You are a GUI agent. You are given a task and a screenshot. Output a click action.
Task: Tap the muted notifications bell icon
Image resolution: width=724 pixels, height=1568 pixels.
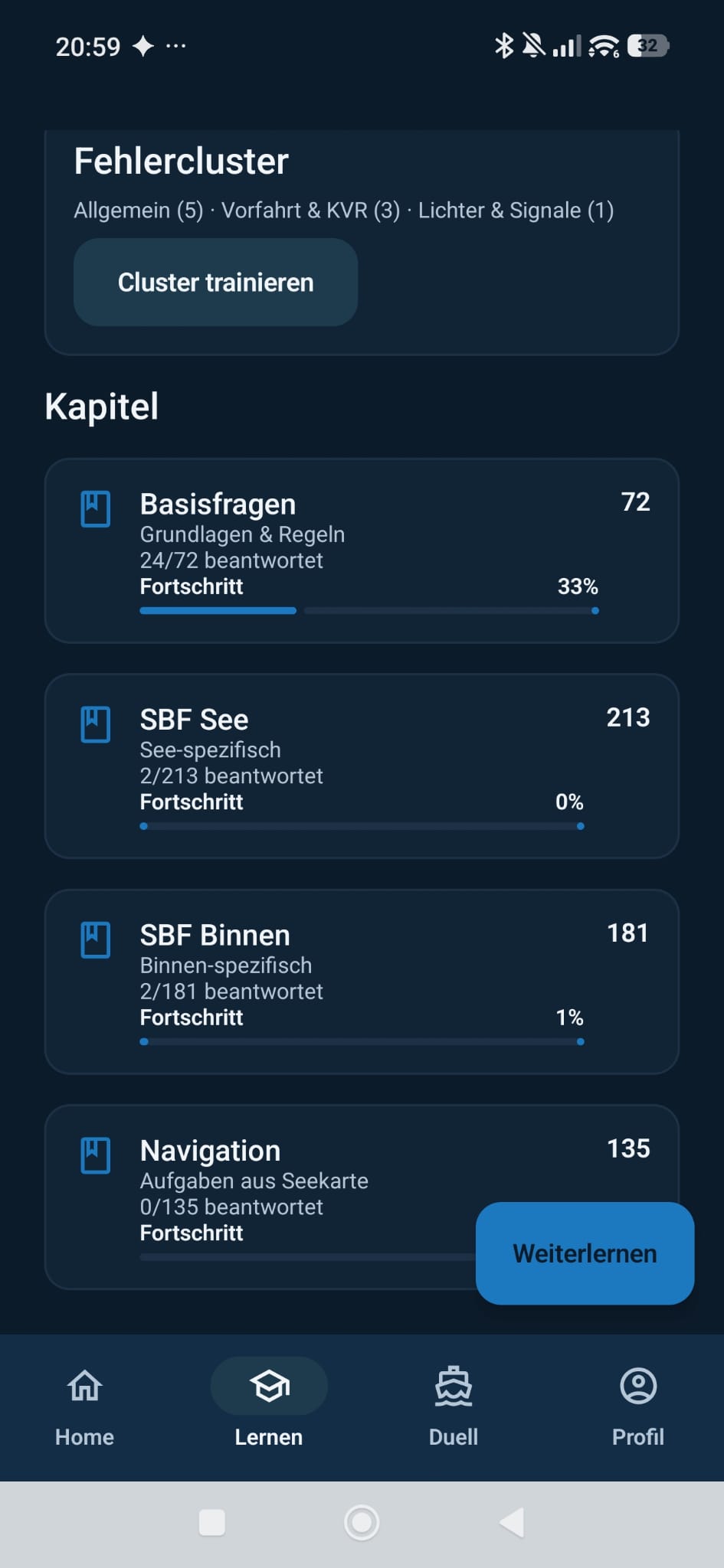[534, 47]
